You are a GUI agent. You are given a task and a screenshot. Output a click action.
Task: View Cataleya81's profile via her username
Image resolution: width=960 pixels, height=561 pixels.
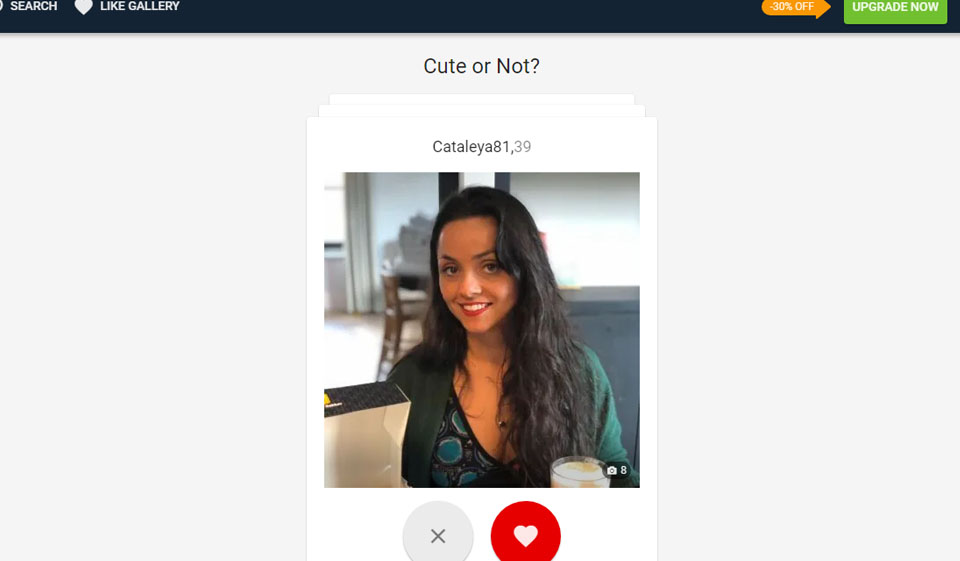point(472,147)
